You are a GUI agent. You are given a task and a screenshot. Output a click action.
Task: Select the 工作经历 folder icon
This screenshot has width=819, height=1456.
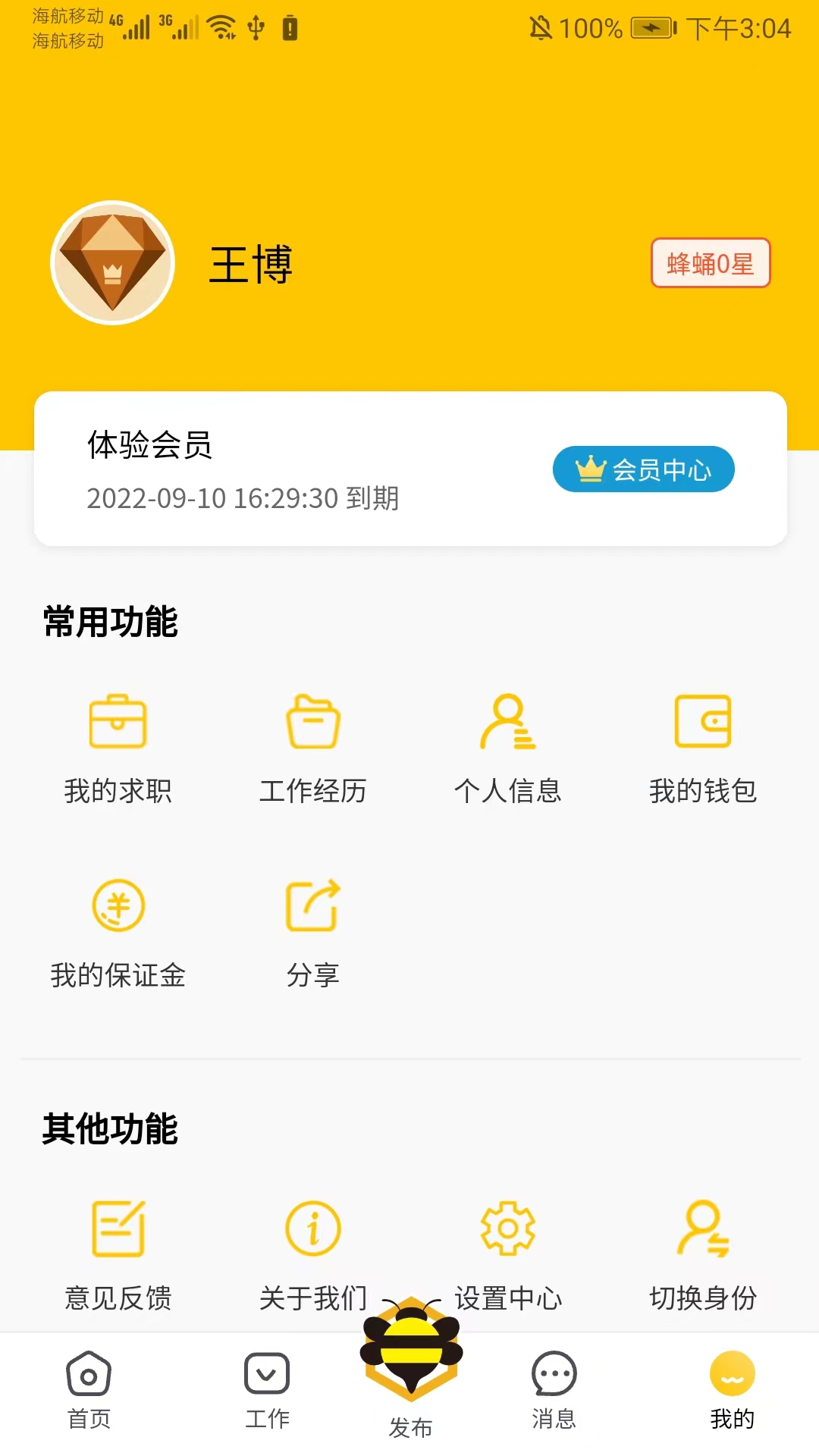click(312, 722)
